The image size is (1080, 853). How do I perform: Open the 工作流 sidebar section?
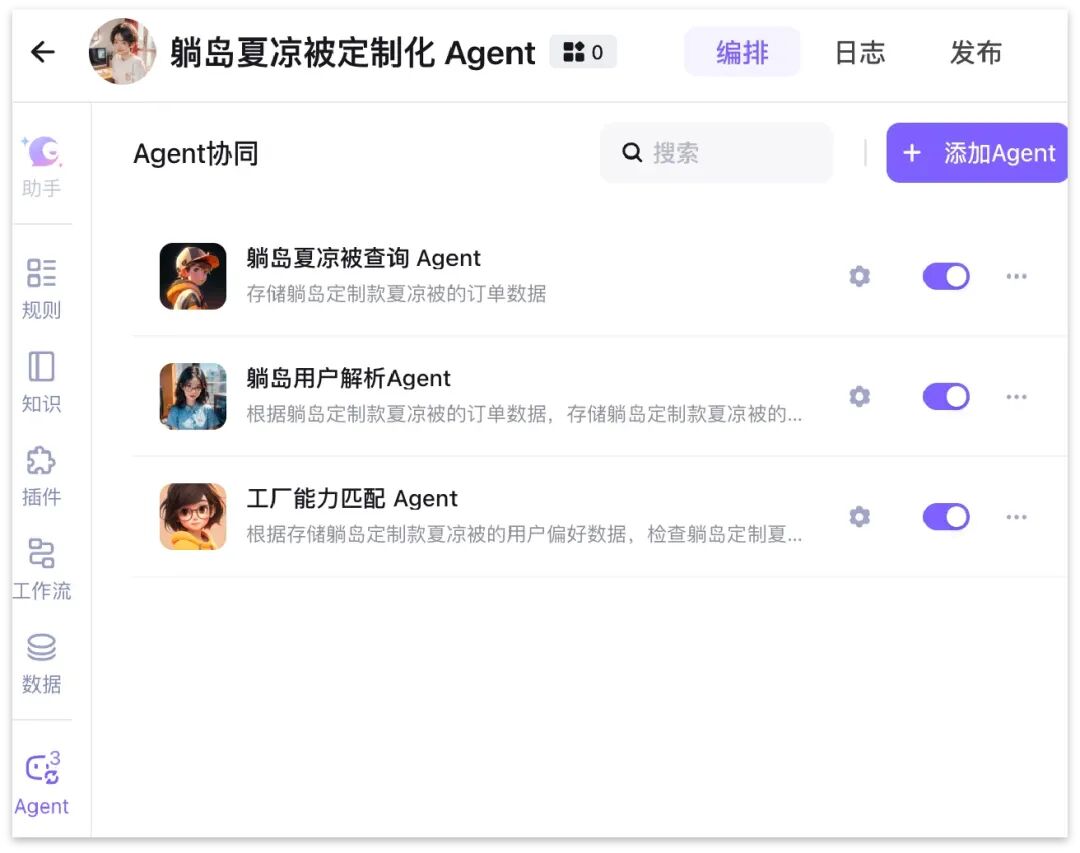click(41, 570)
